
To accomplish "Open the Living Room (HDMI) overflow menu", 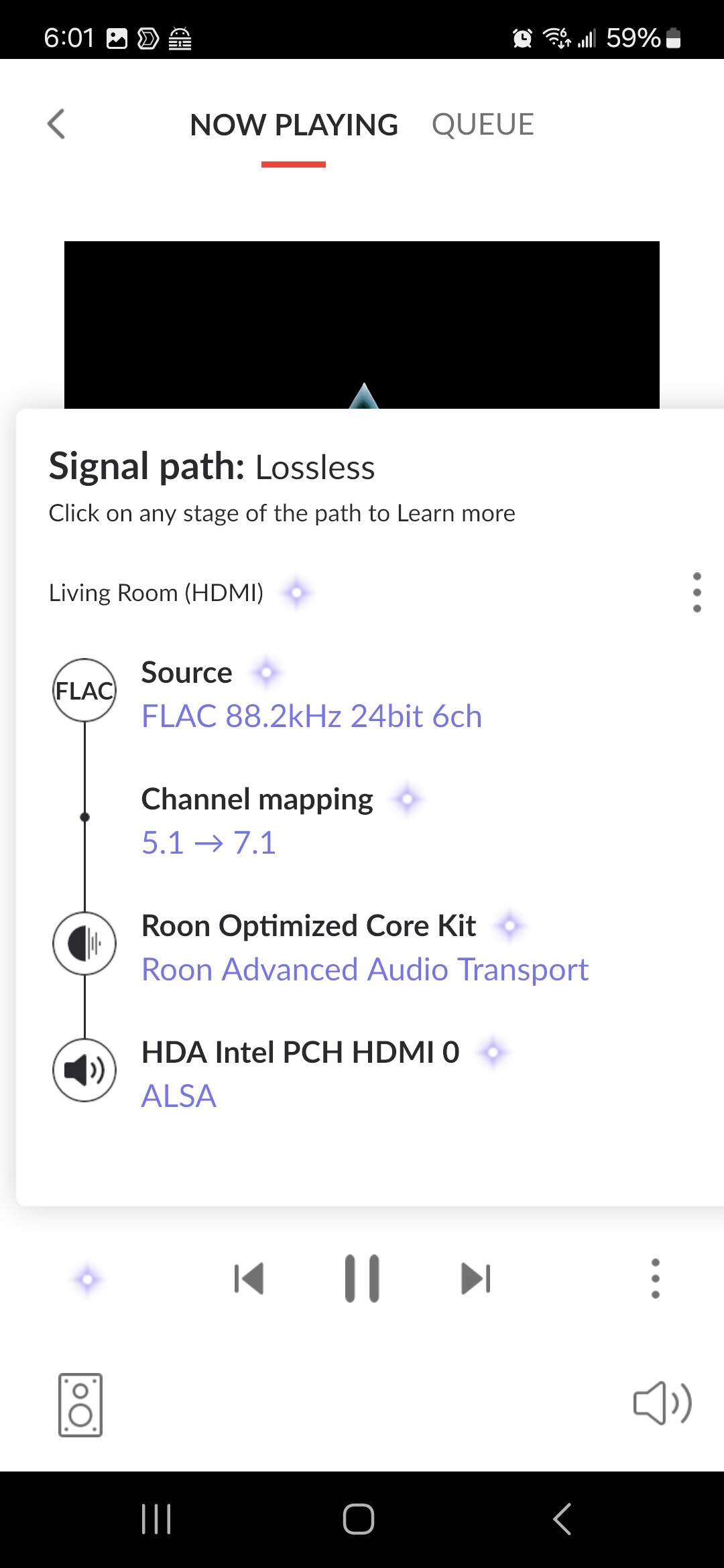I will (x=697, y=592).
